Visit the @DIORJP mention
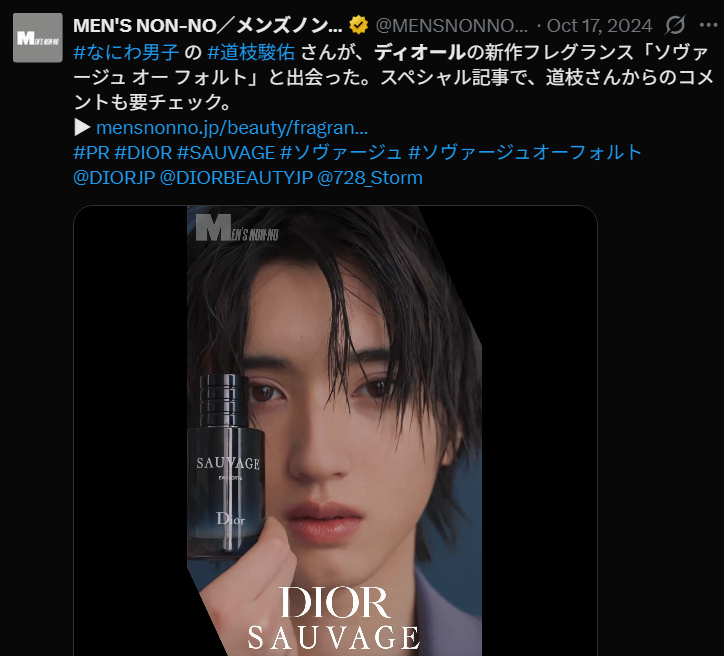This screenshot has width=724, height=656. [x=113, y=178]
